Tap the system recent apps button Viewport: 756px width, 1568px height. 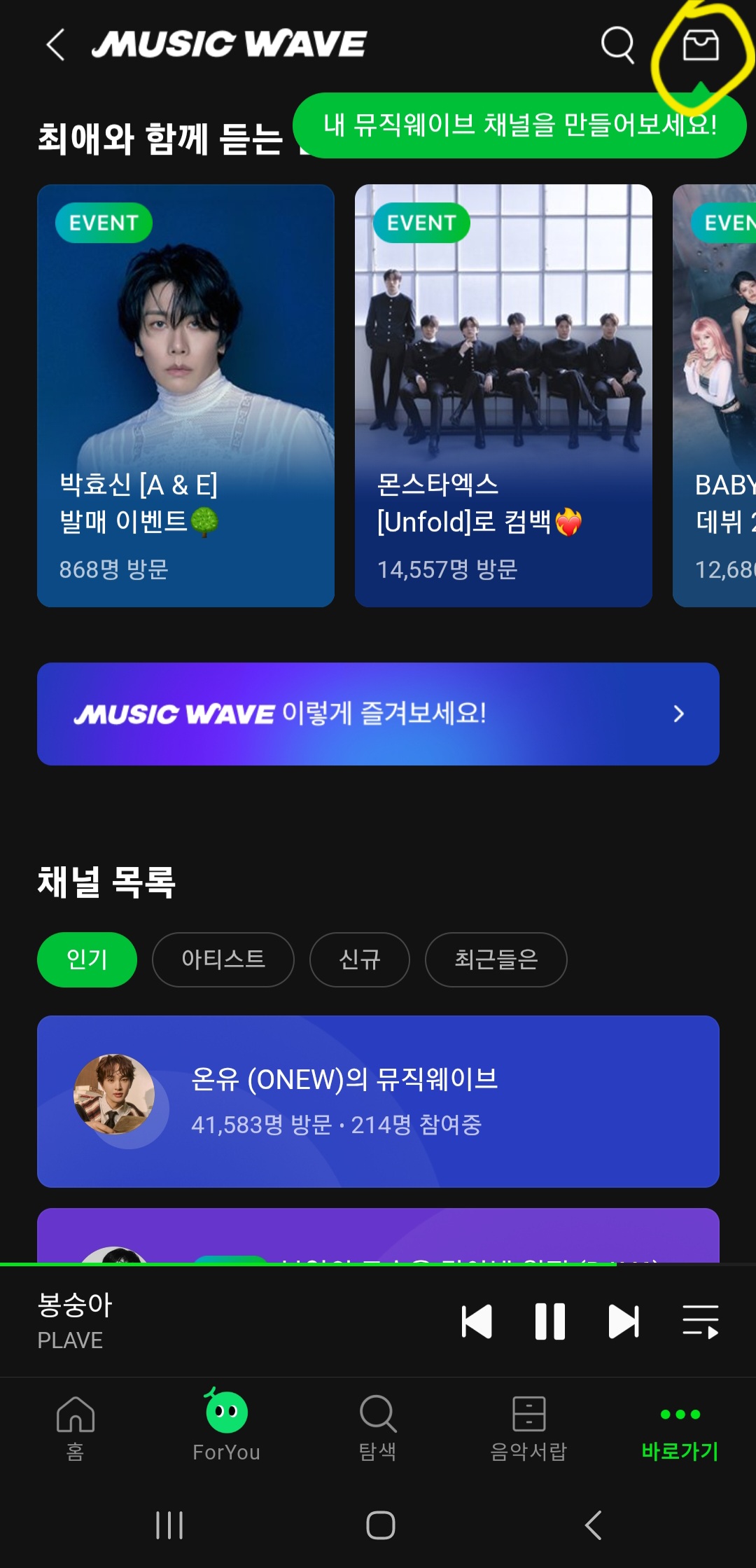click(169, 1525)
